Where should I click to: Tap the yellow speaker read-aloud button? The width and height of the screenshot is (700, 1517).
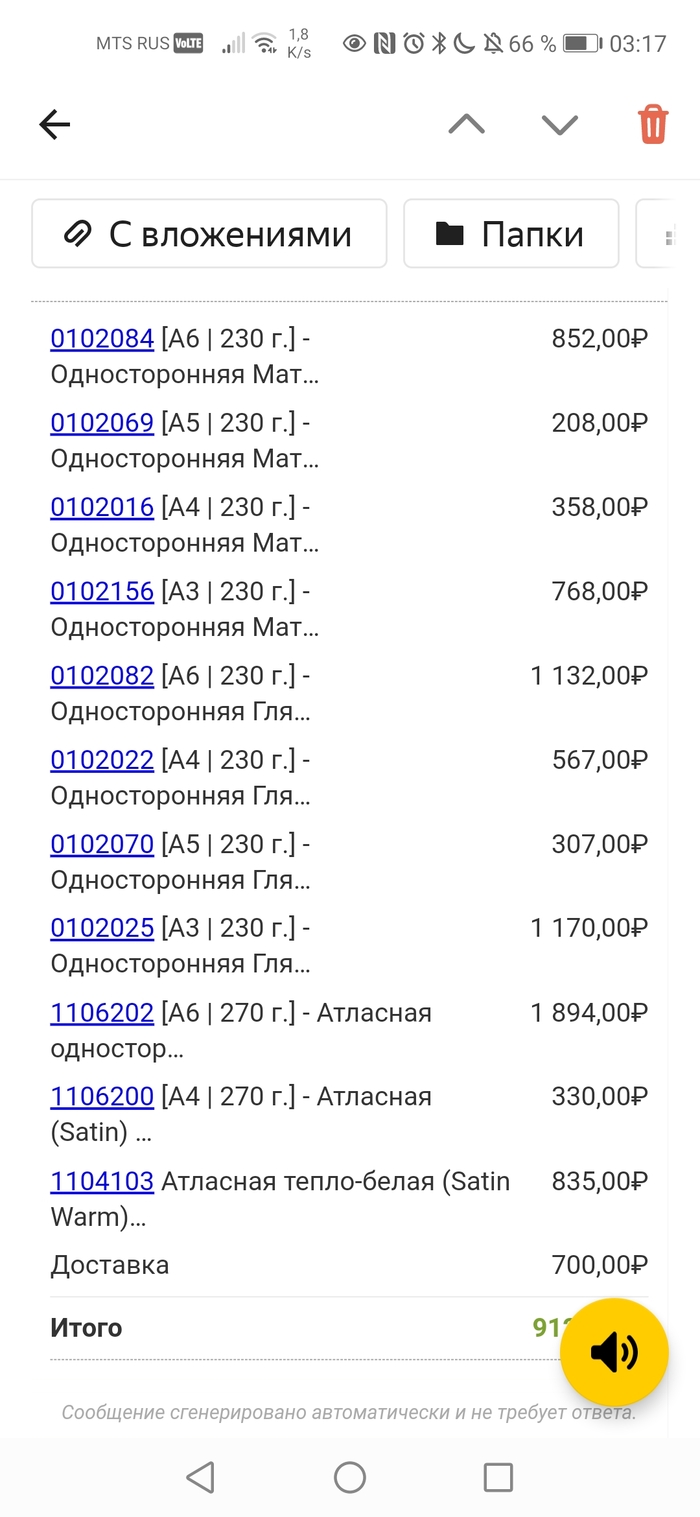(614, 1352)
